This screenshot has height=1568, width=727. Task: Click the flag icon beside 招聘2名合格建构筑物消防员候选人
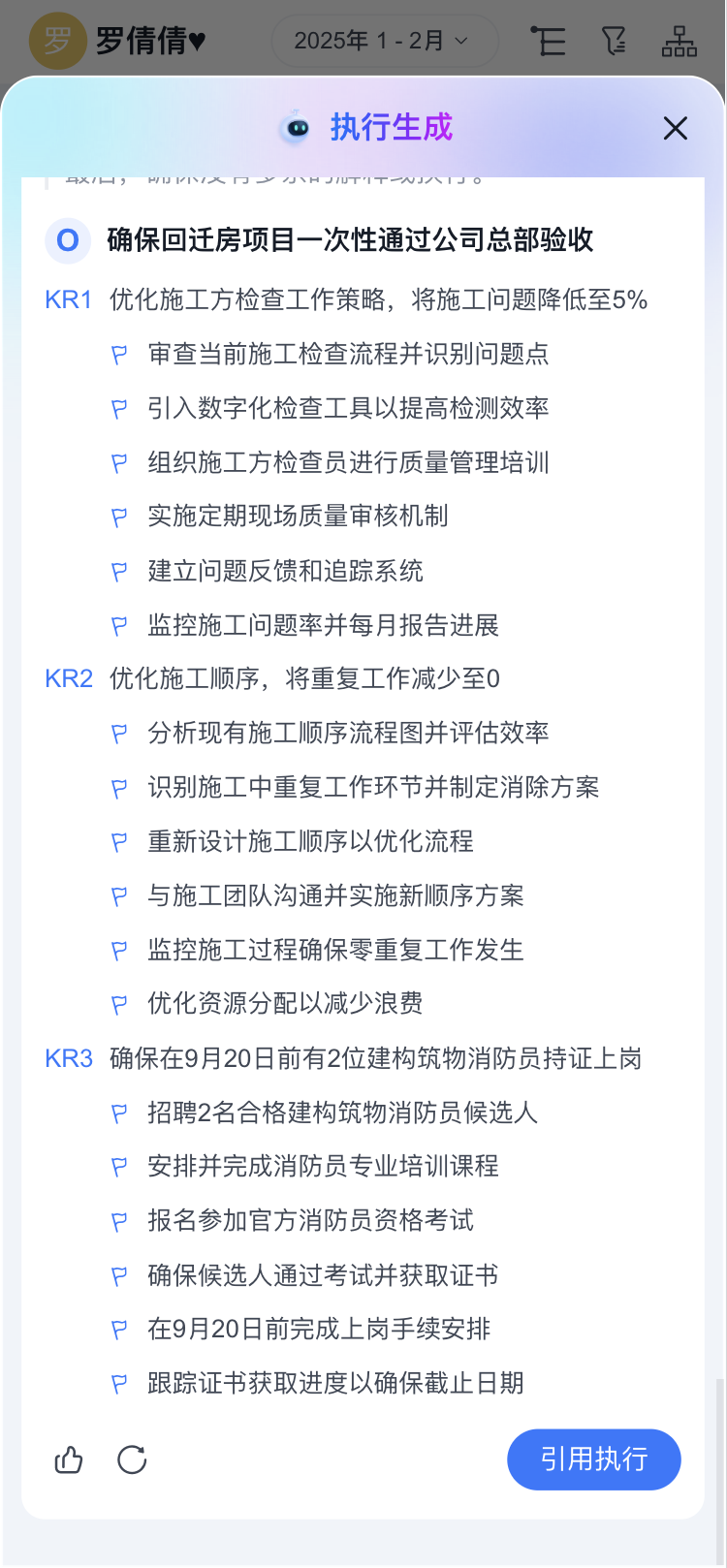pos(119,1113)
